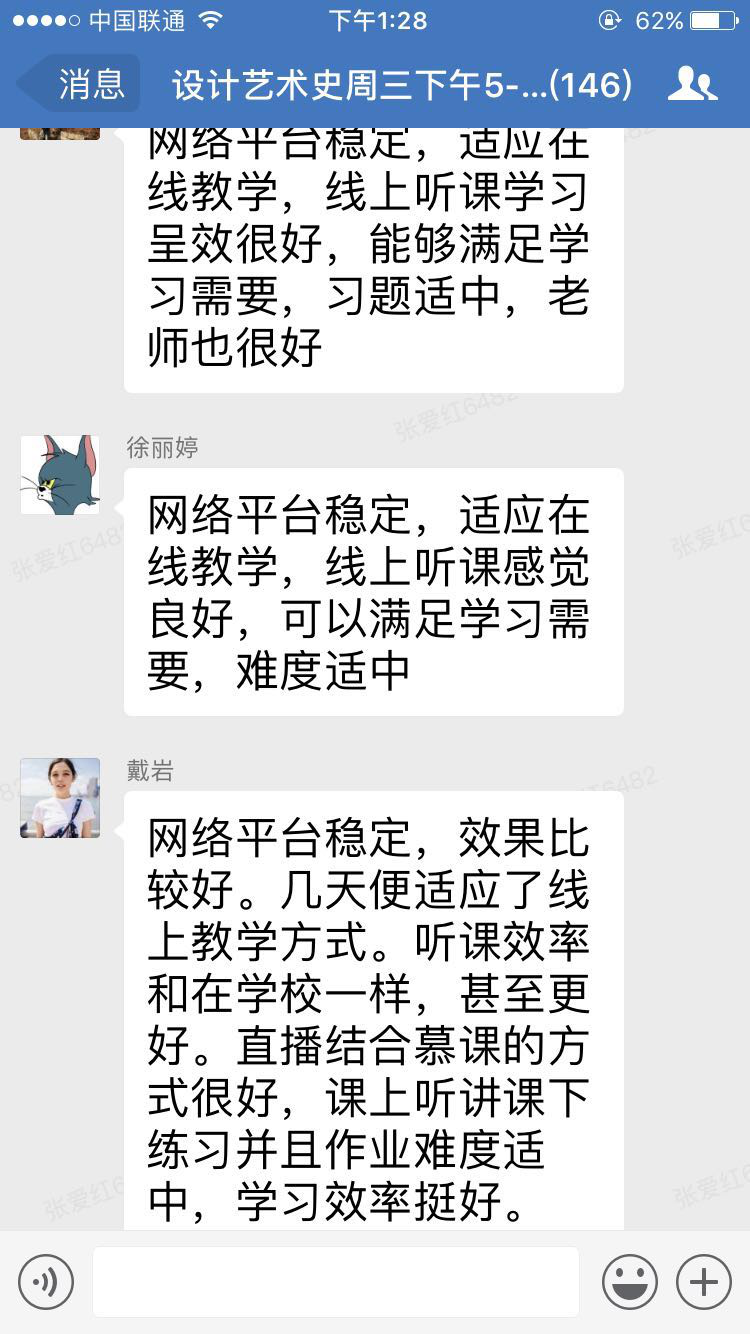
Task: Open the emoji picker
Action: tap(630, 1281)
